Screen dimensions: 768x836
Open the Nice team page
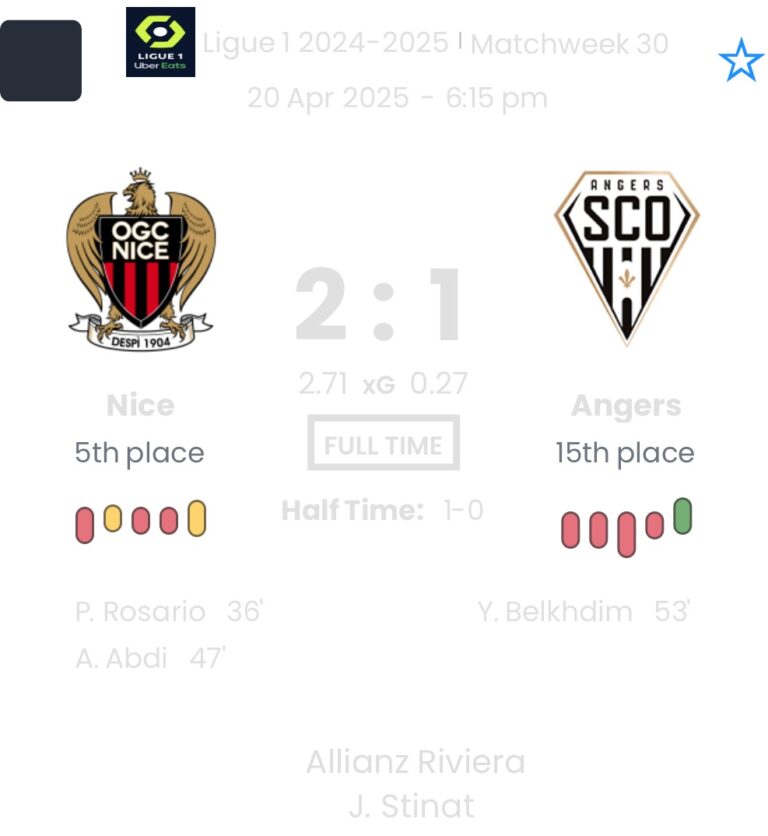[x=140, y=260]
